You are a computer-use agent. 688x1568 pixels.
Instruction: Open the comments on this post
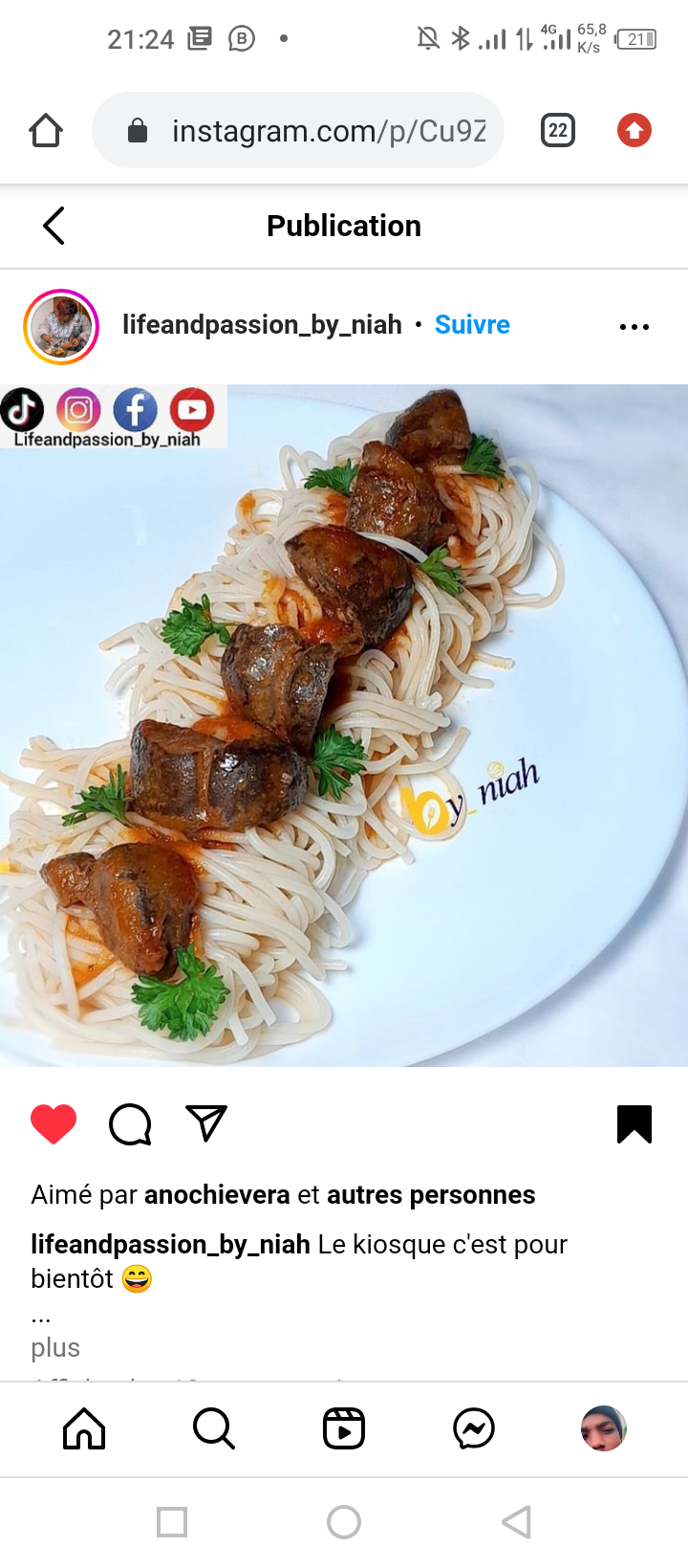point(130,1123)
